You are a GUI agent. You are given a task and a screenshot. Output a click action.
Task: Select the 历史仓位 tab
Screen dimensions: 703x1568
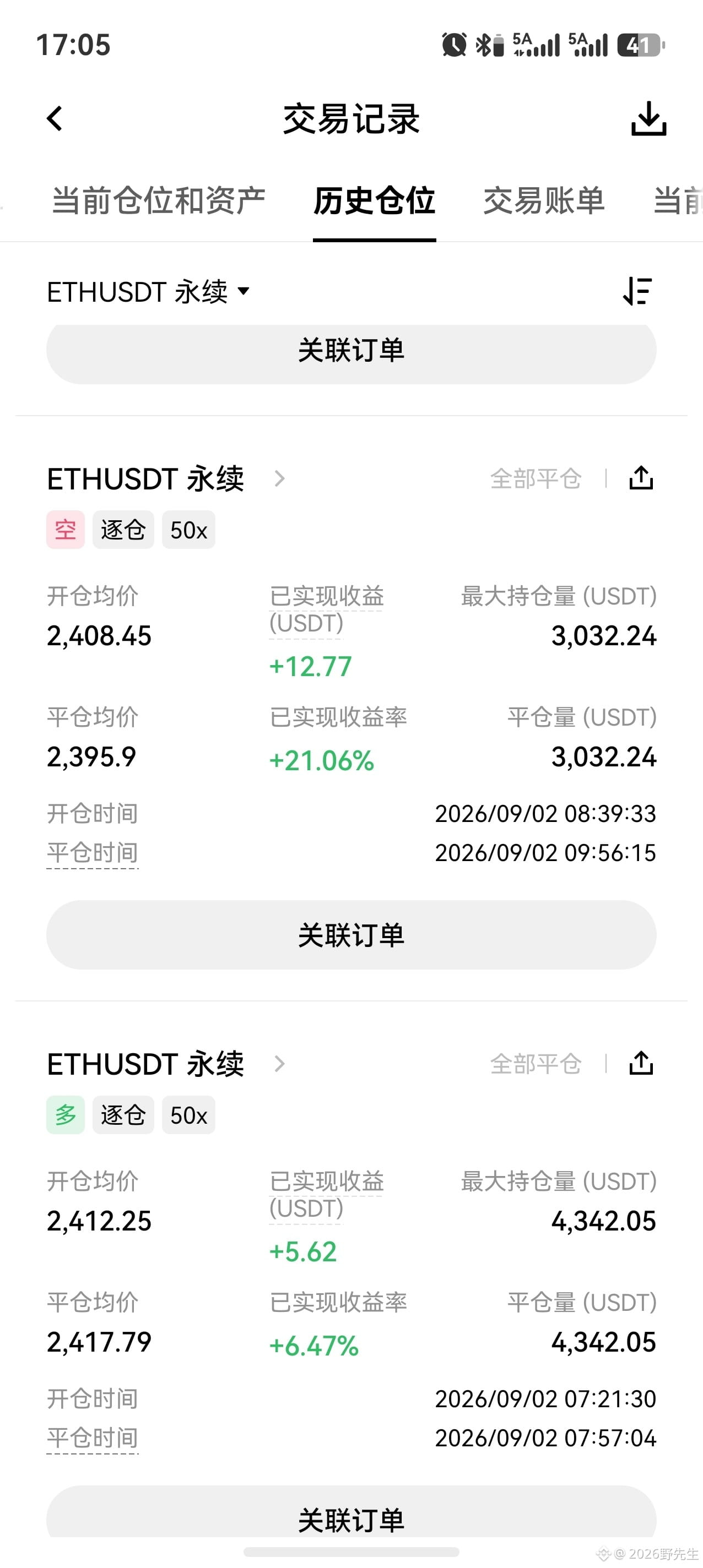374,200
